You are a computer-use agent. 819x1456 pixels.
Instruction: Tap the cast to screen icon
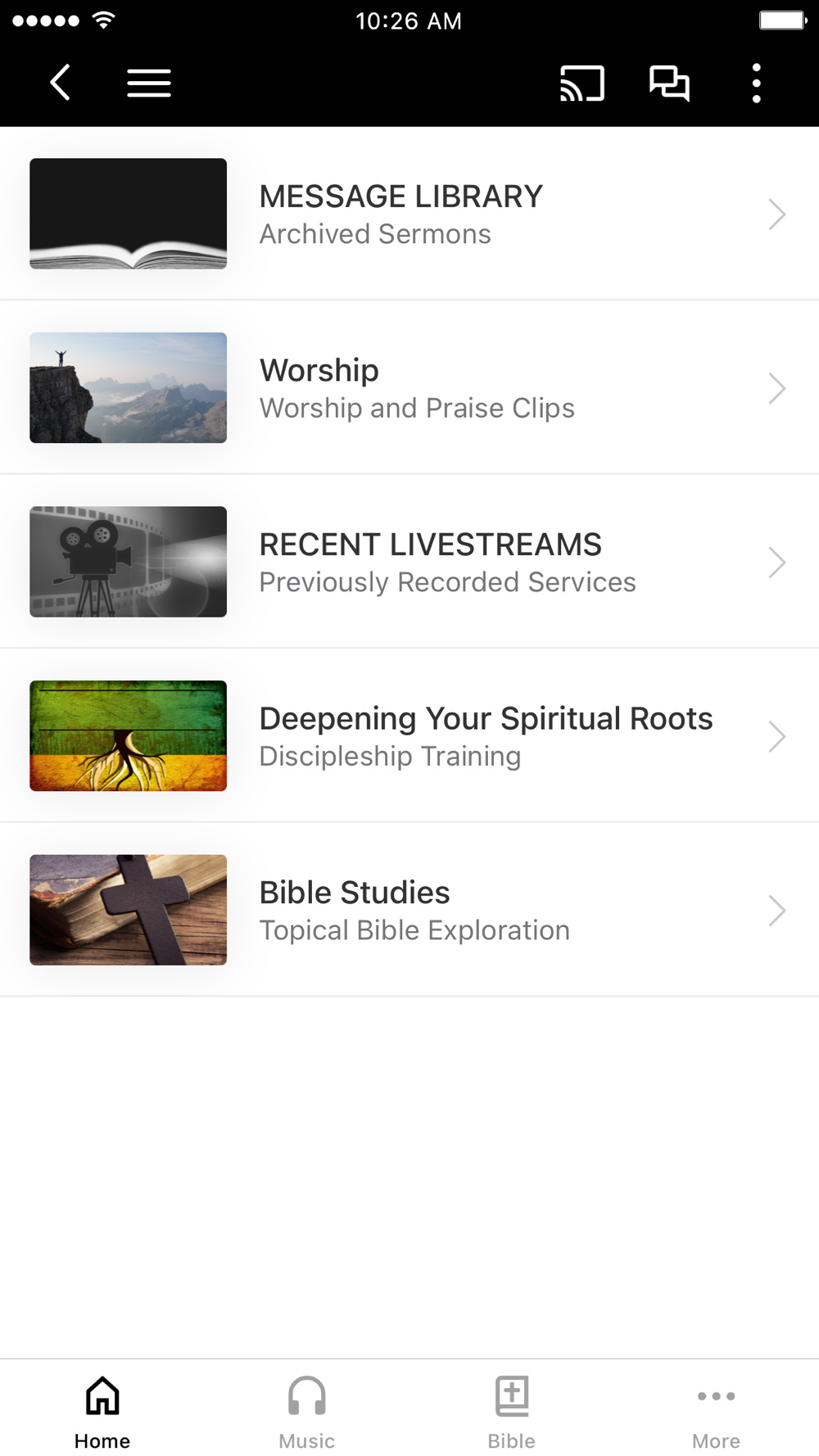pos(582,83)
